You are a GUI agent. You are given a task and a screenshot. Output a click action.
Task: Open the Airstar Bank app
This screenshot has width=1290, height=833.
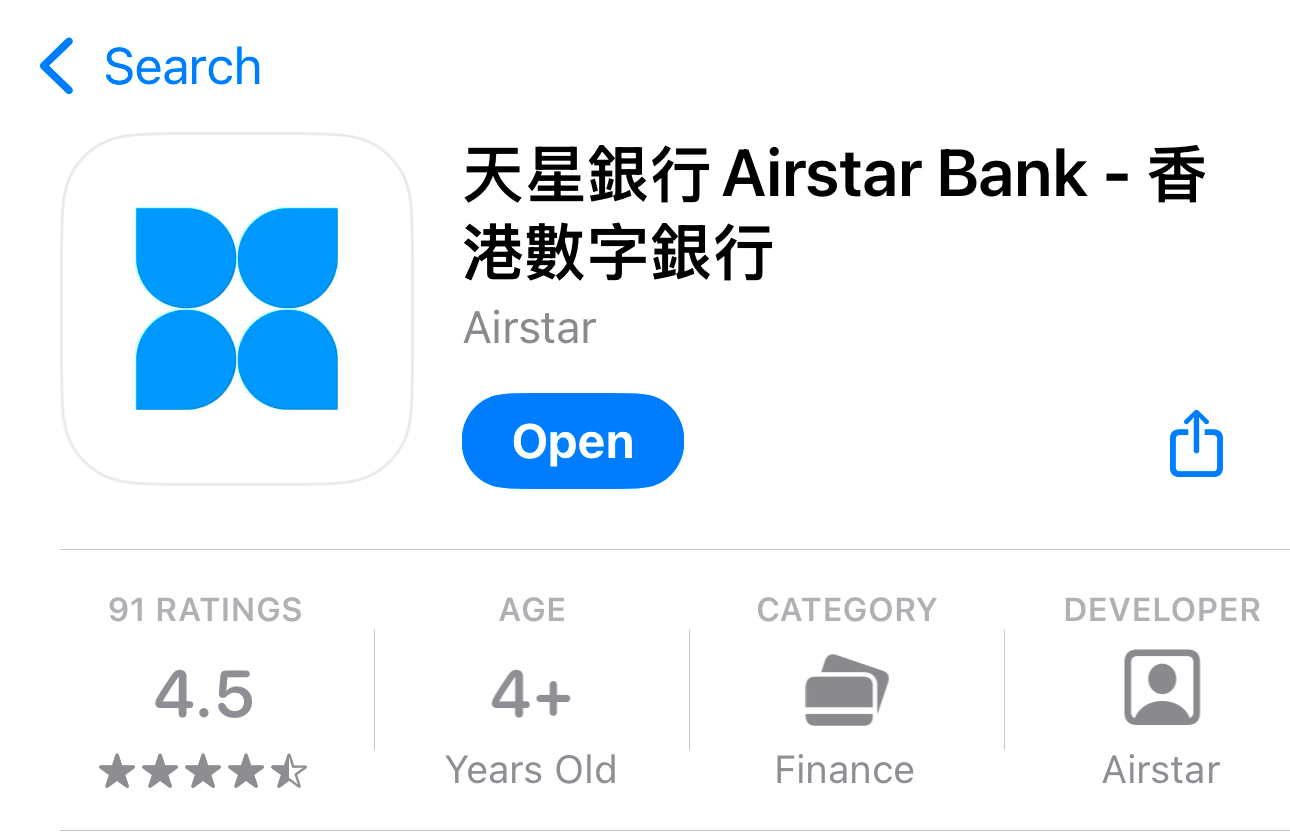tap(572, 442)
